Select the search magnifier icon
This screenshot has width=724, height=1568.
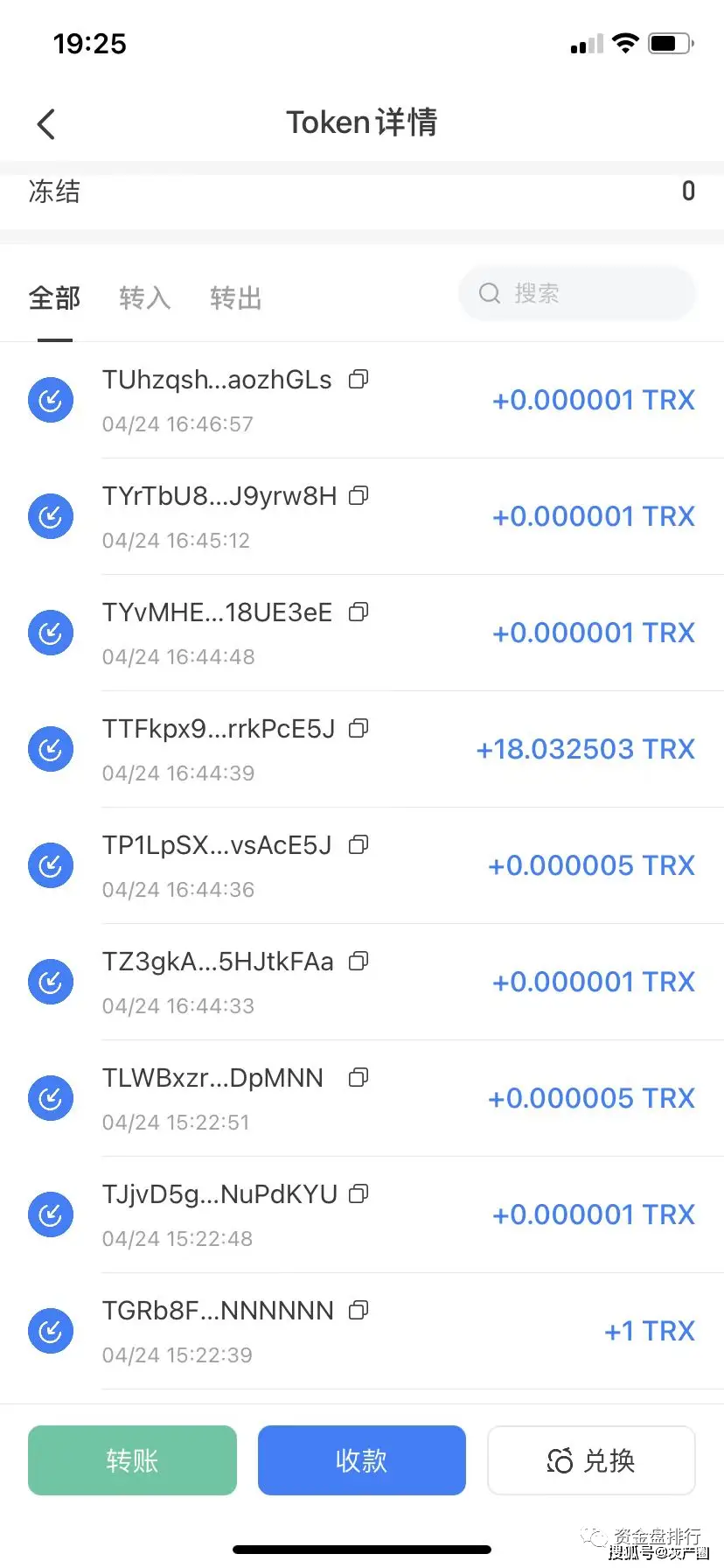489,293
